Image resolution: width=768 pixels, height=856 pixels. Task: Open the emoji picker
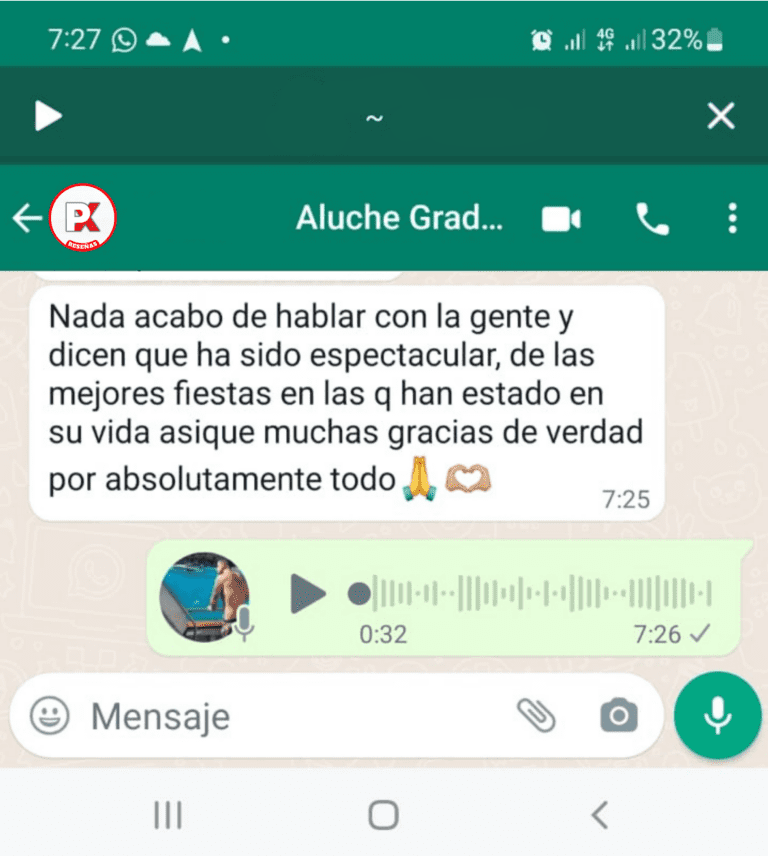49,715
